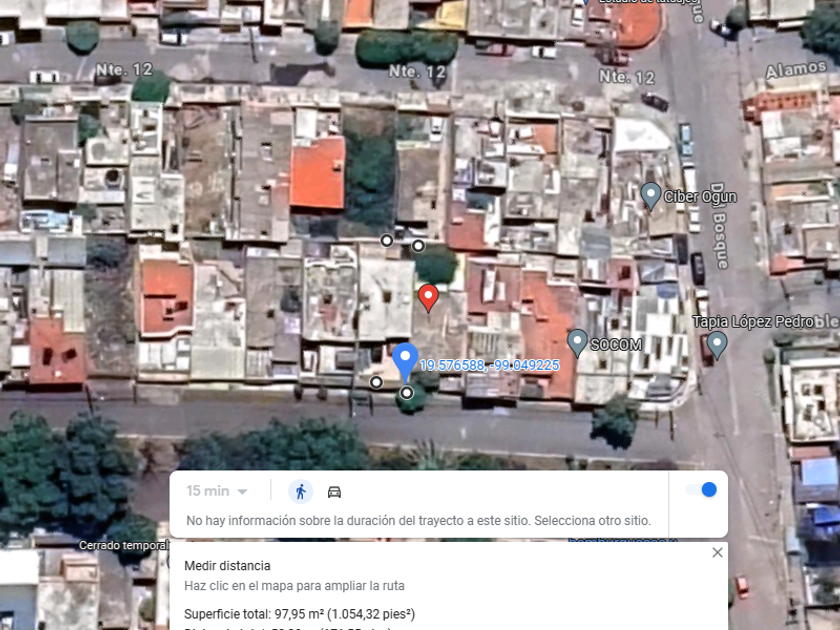This screenshot has width=840, height=630.
Task: Open the Ciber Ogun place marker
Action: pos(651,195)
